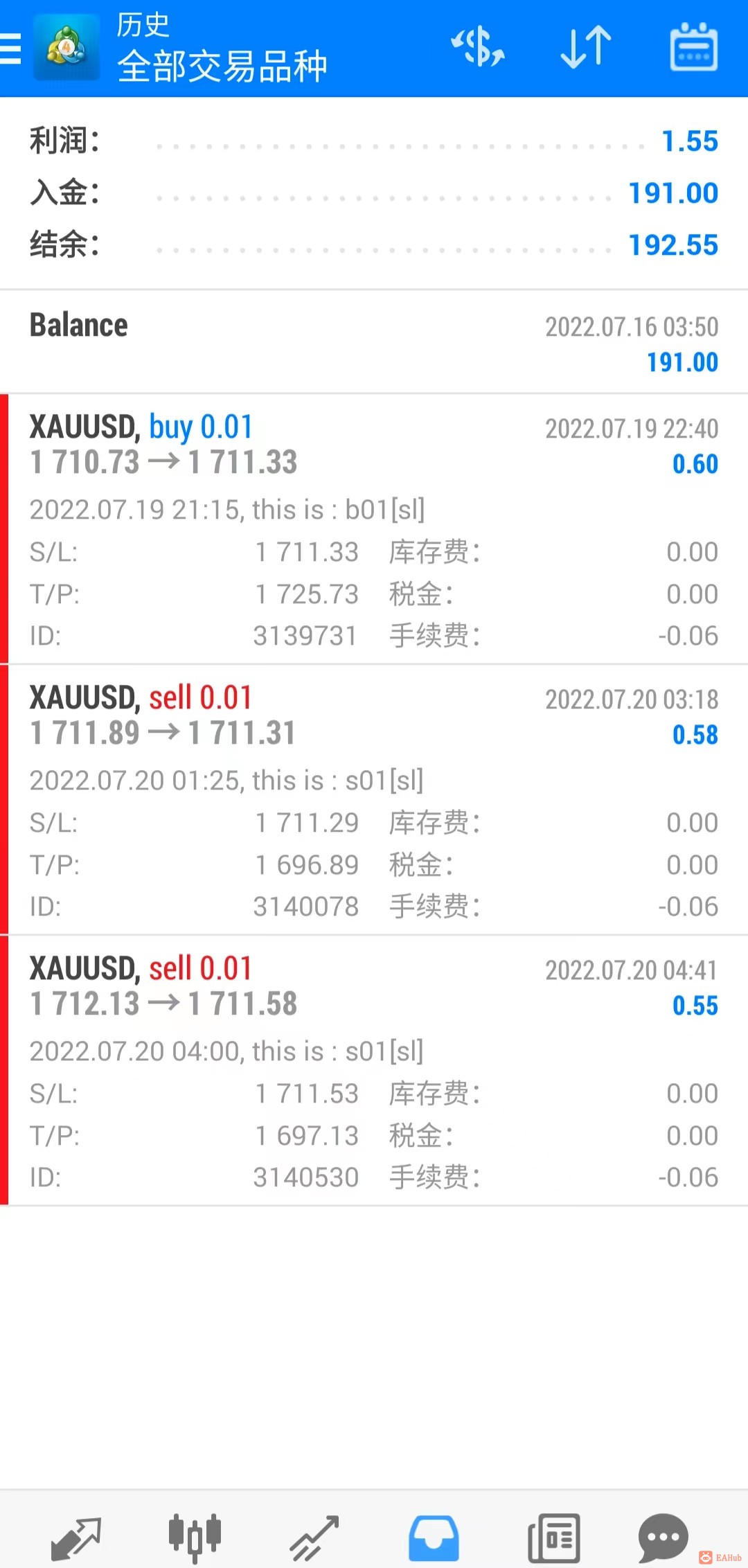Open the calendar date range picker
Viewport: 748px width, 1568px height.
click(693, 48)
